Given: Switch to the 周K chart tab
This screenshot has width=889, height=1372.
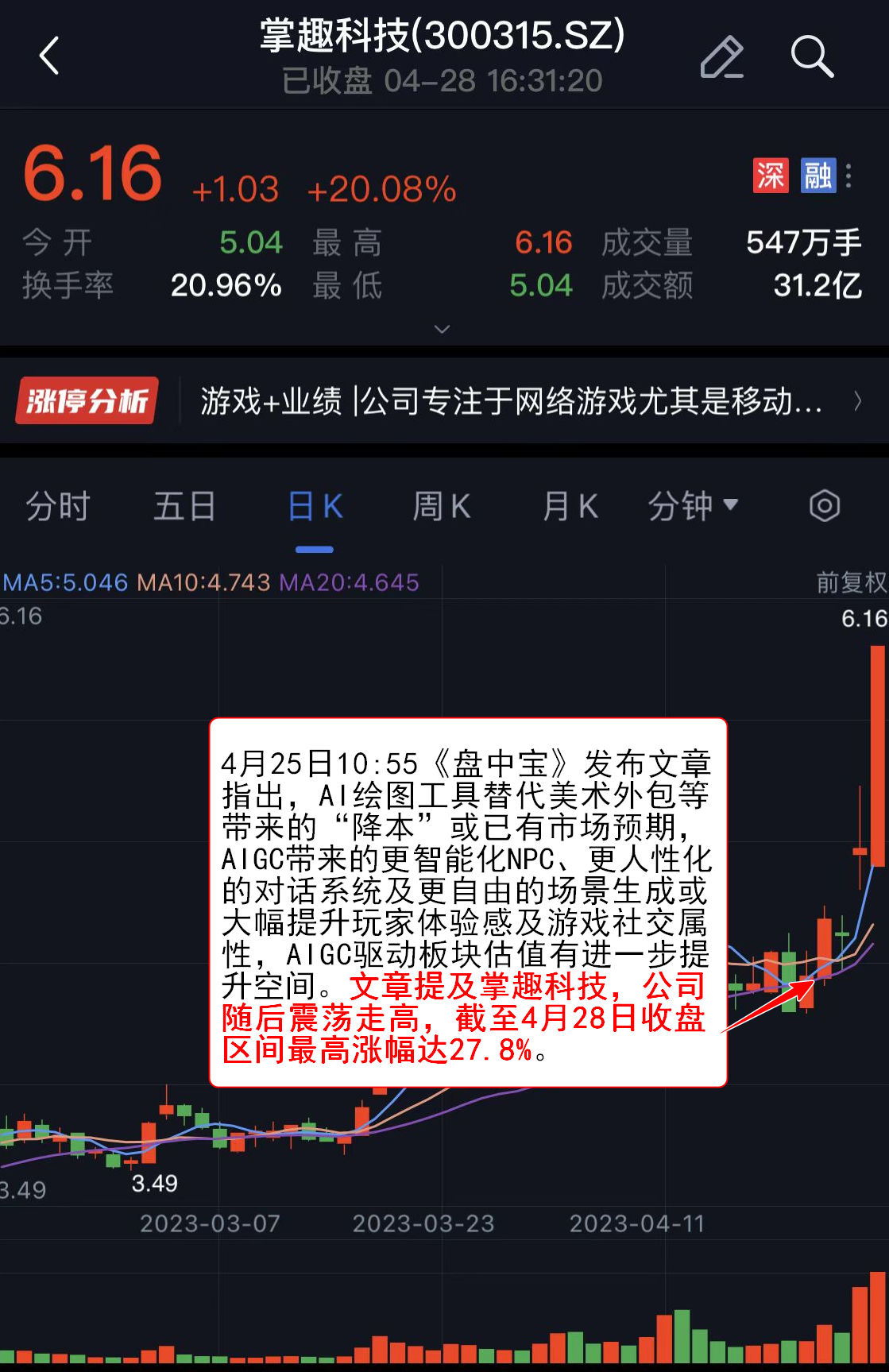Looking at the screenshot, I should coord(442,506).
